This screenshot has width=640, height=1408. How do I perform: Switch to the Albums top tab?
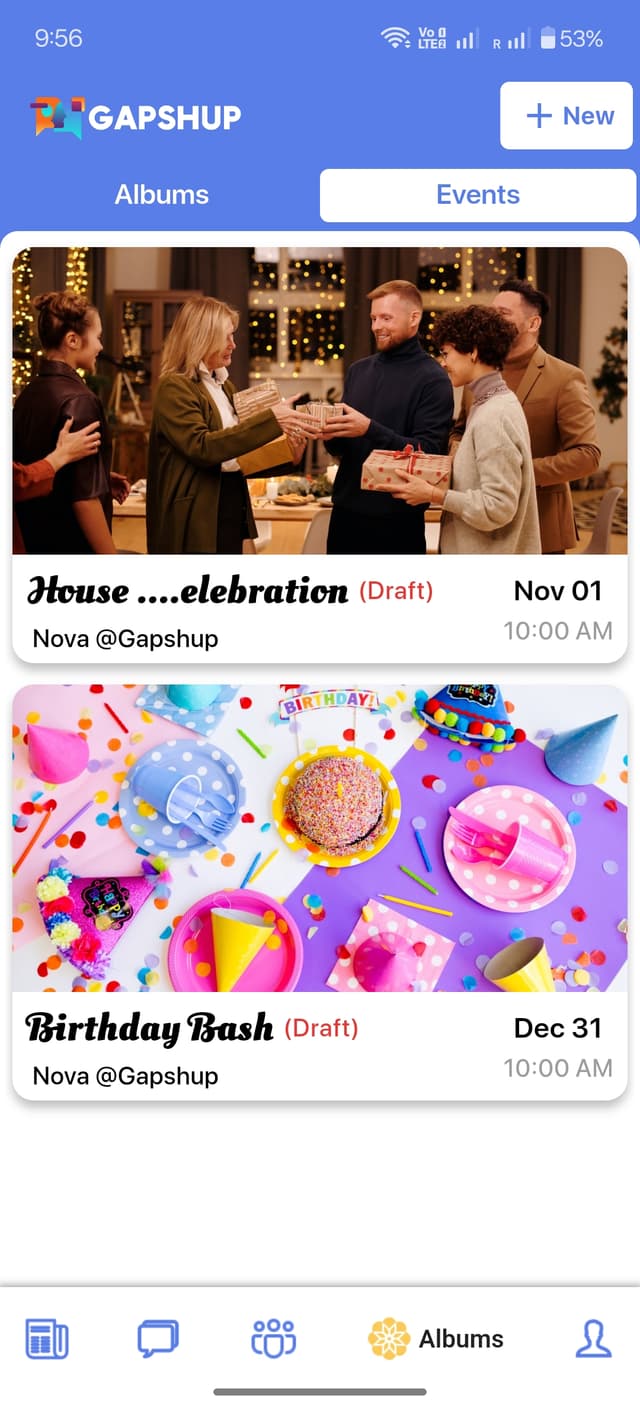pyautogui.click(x=161, y=195)
